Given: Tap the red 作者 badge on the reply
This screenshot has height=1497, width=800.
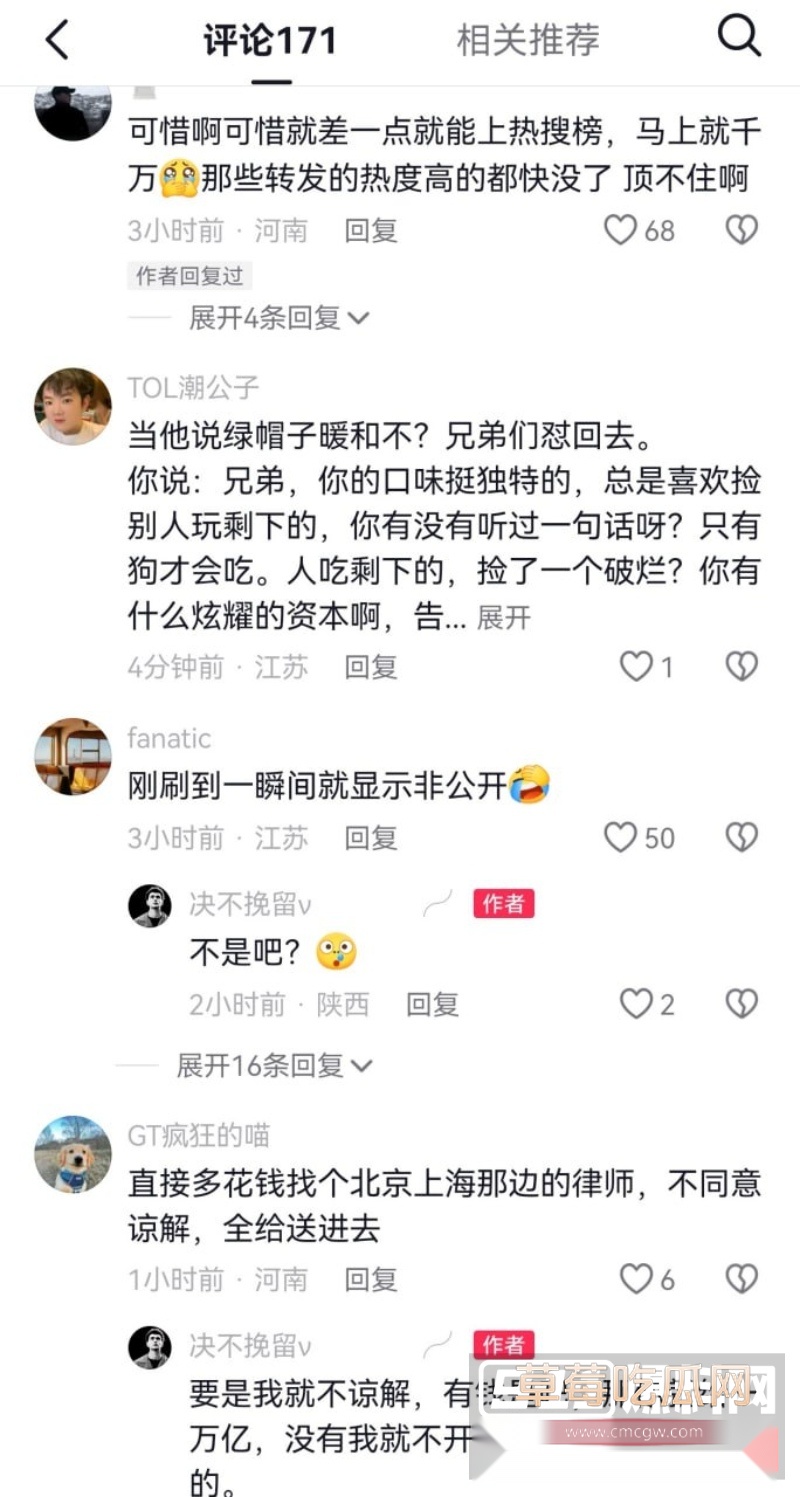Looking at the screenshot, I should tap(504, 903).
